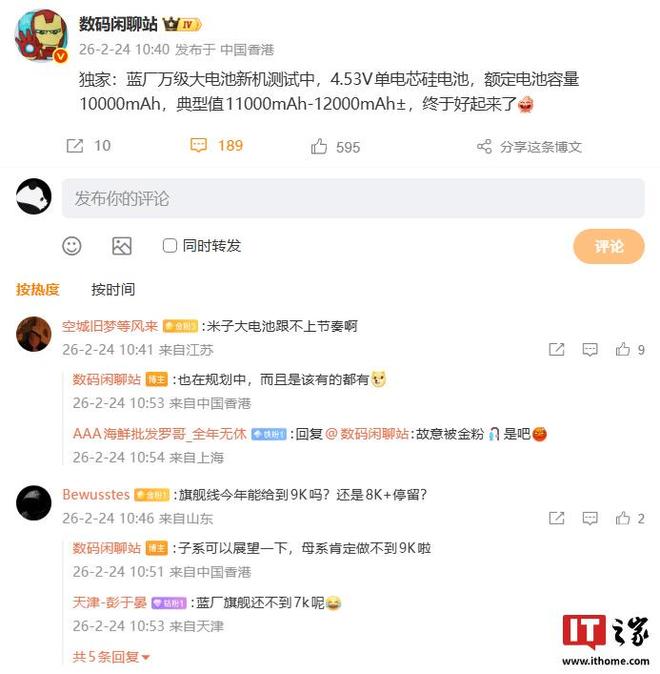Viewport: 660px width, 674px height.
Task: Open the 189 comments on the post
Action: tap(217, 146)
